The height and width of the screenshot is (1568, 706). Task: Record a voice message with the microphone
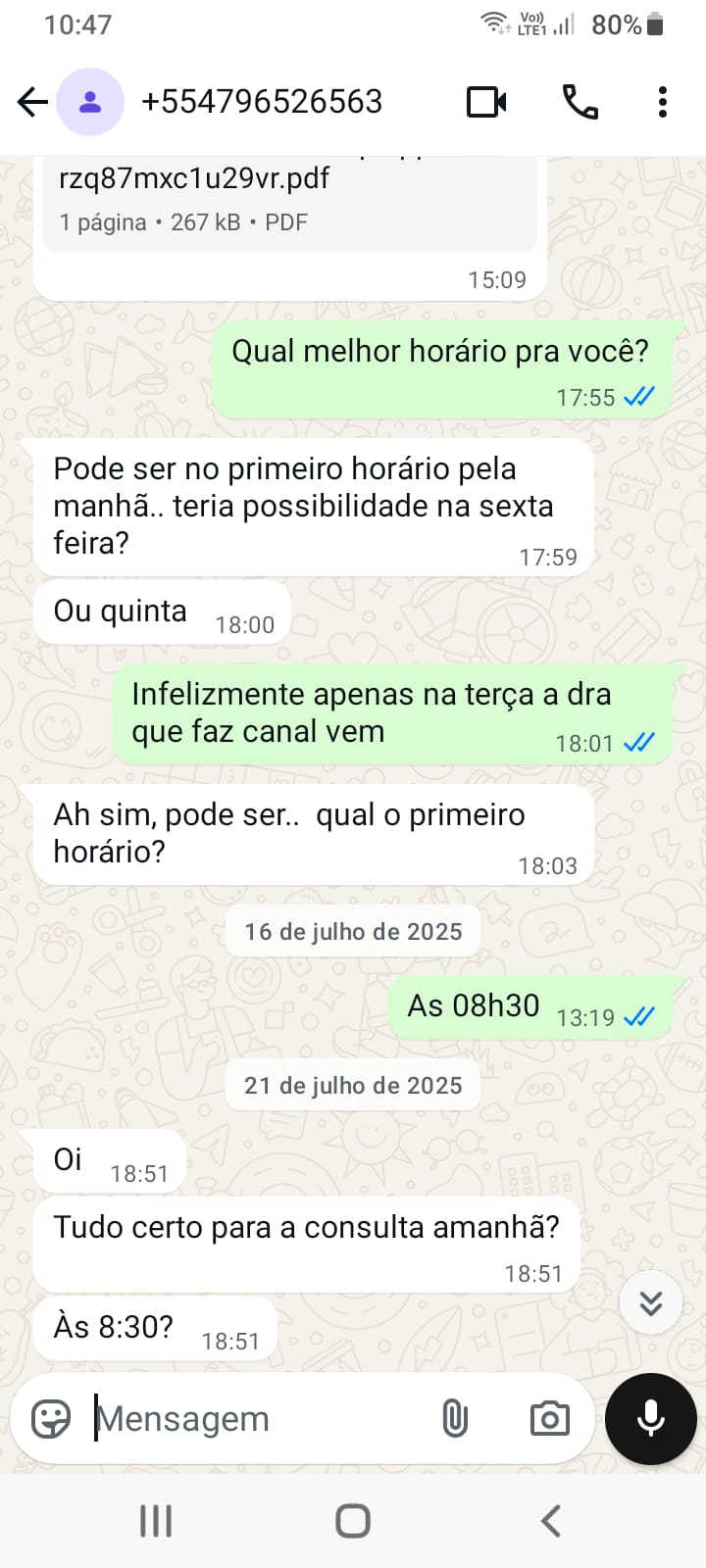click(x=650, y=1418)
